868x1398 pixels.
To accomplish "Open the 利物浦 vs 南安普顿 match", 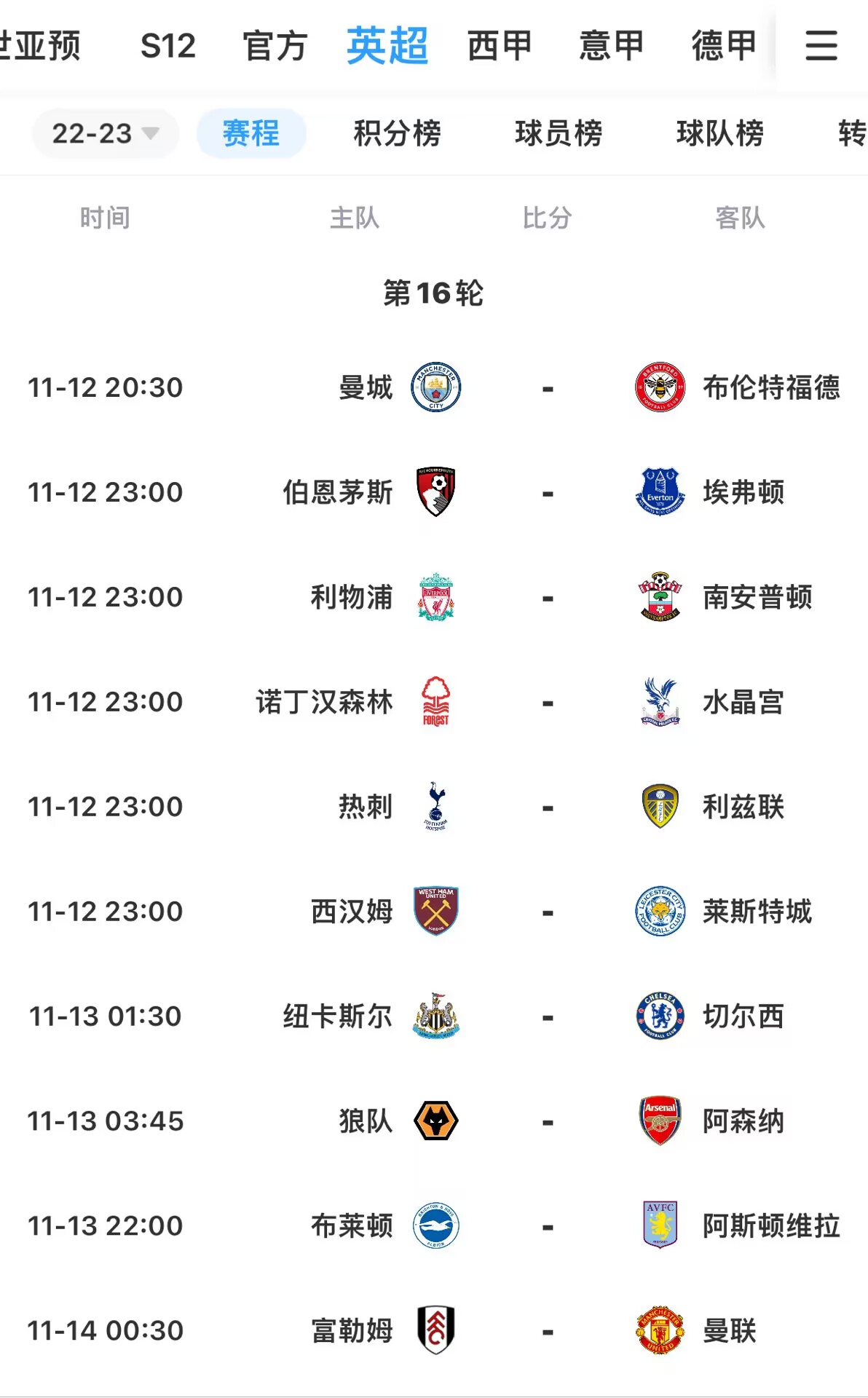I will point(434,597).
